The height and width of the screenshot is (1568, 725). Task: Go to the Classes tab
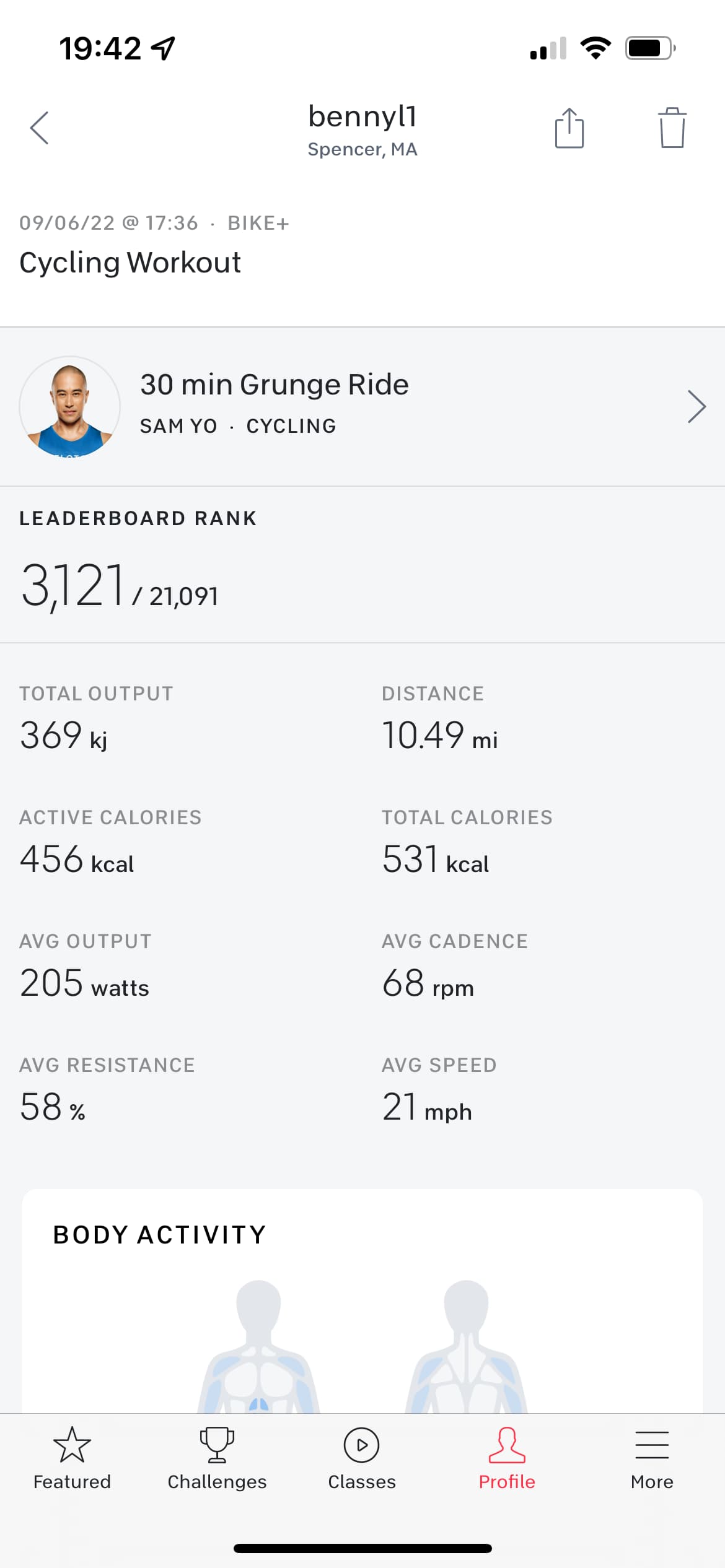pyautogui.click(x=362, y=1459)
